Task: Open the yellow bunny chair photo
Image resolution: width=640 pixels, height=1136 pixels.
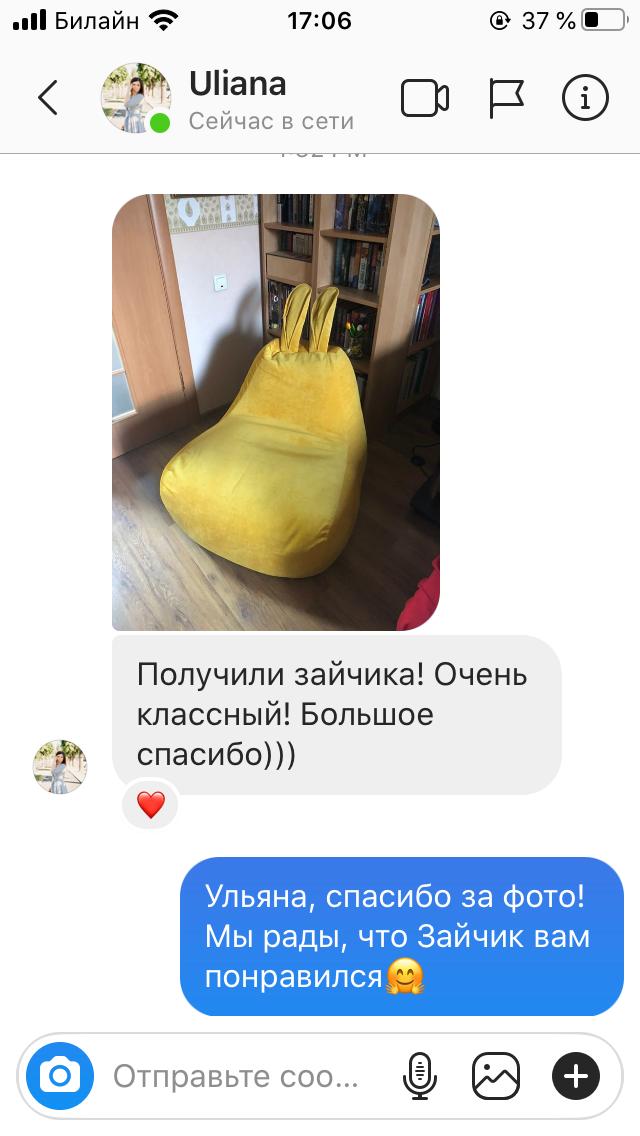Action: point(275,412)
